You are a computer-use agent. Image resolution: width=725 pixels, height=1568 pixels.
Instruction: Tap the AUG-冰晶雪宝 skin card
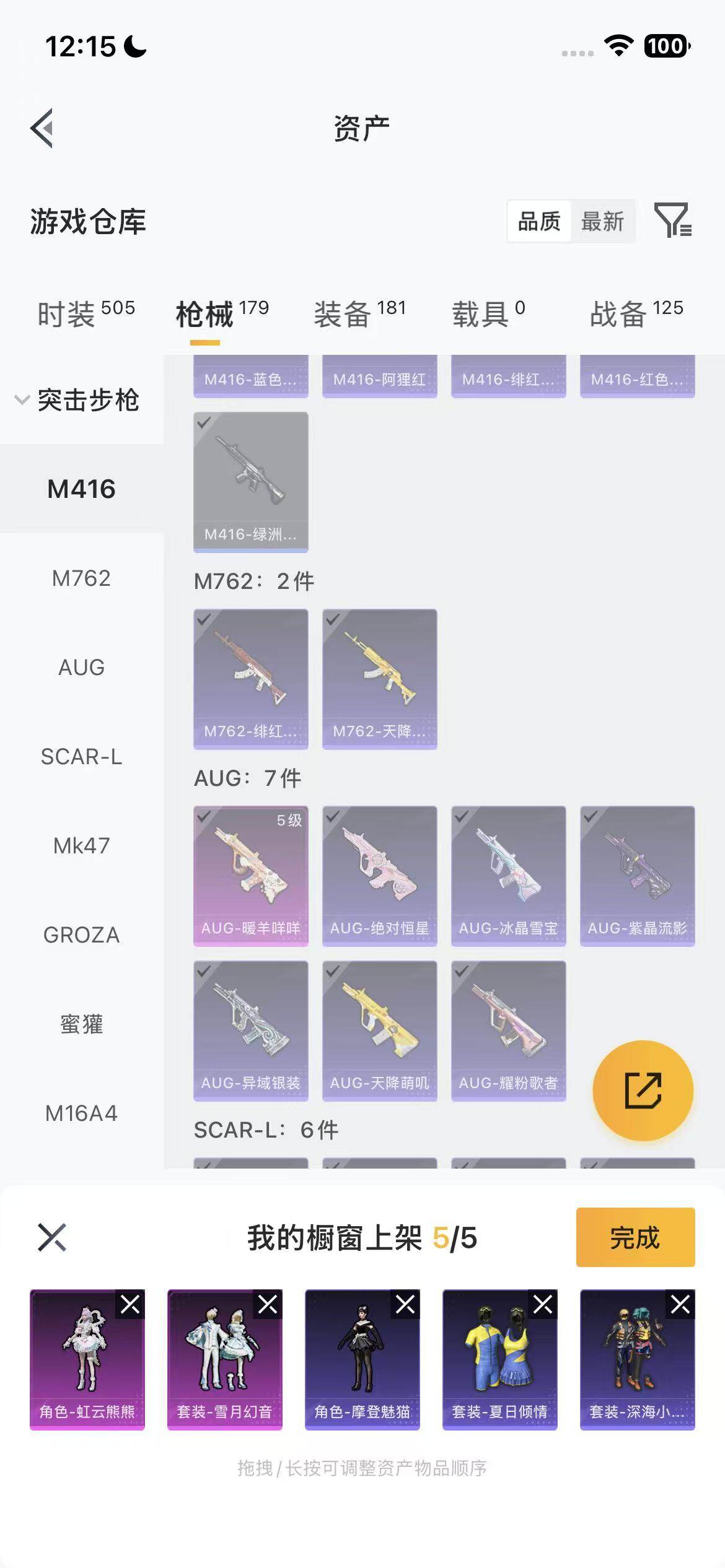[x=509, y=876]
